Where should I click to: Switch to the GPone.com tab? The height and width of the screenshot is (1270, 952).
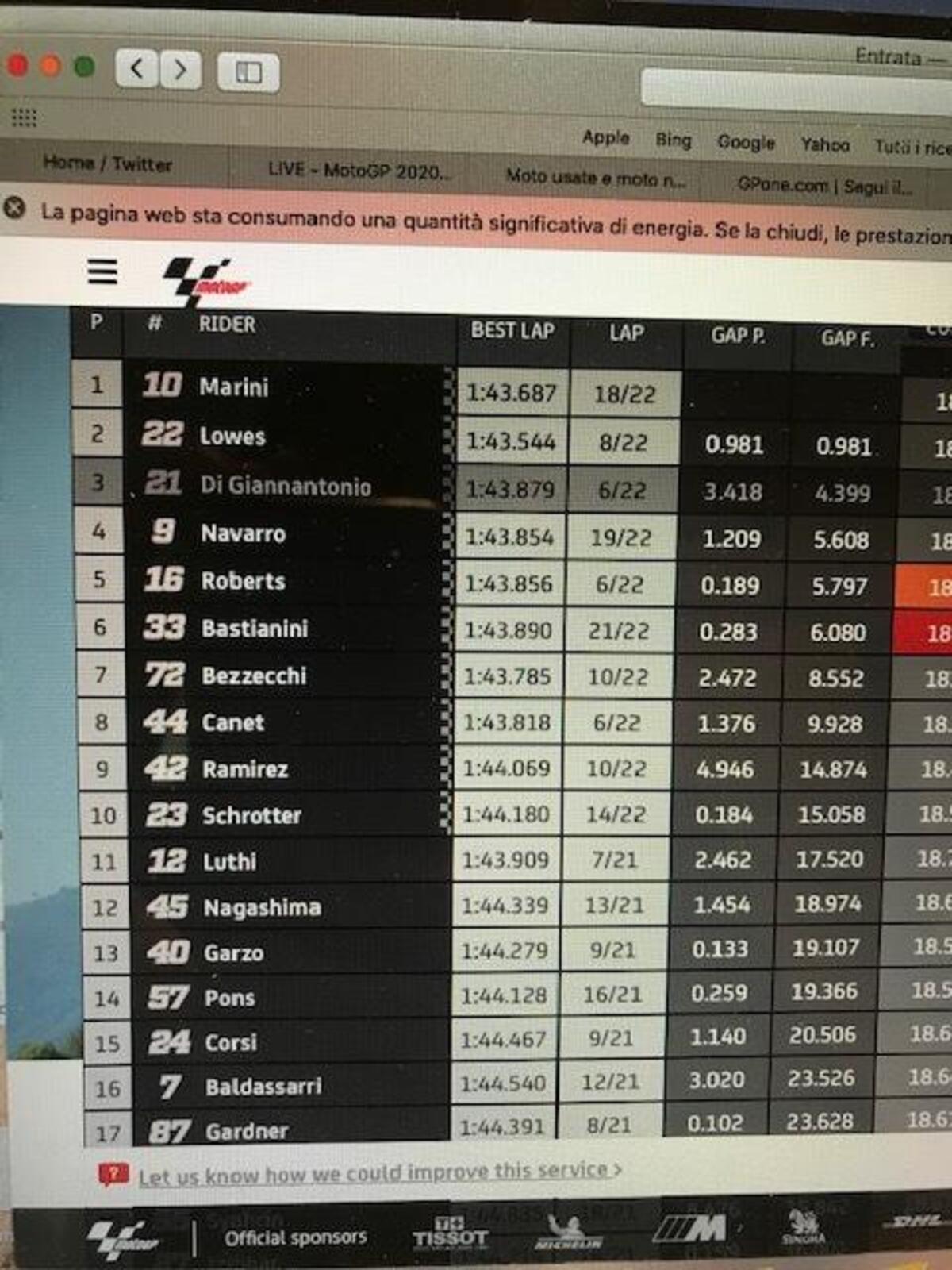(825, 186)
